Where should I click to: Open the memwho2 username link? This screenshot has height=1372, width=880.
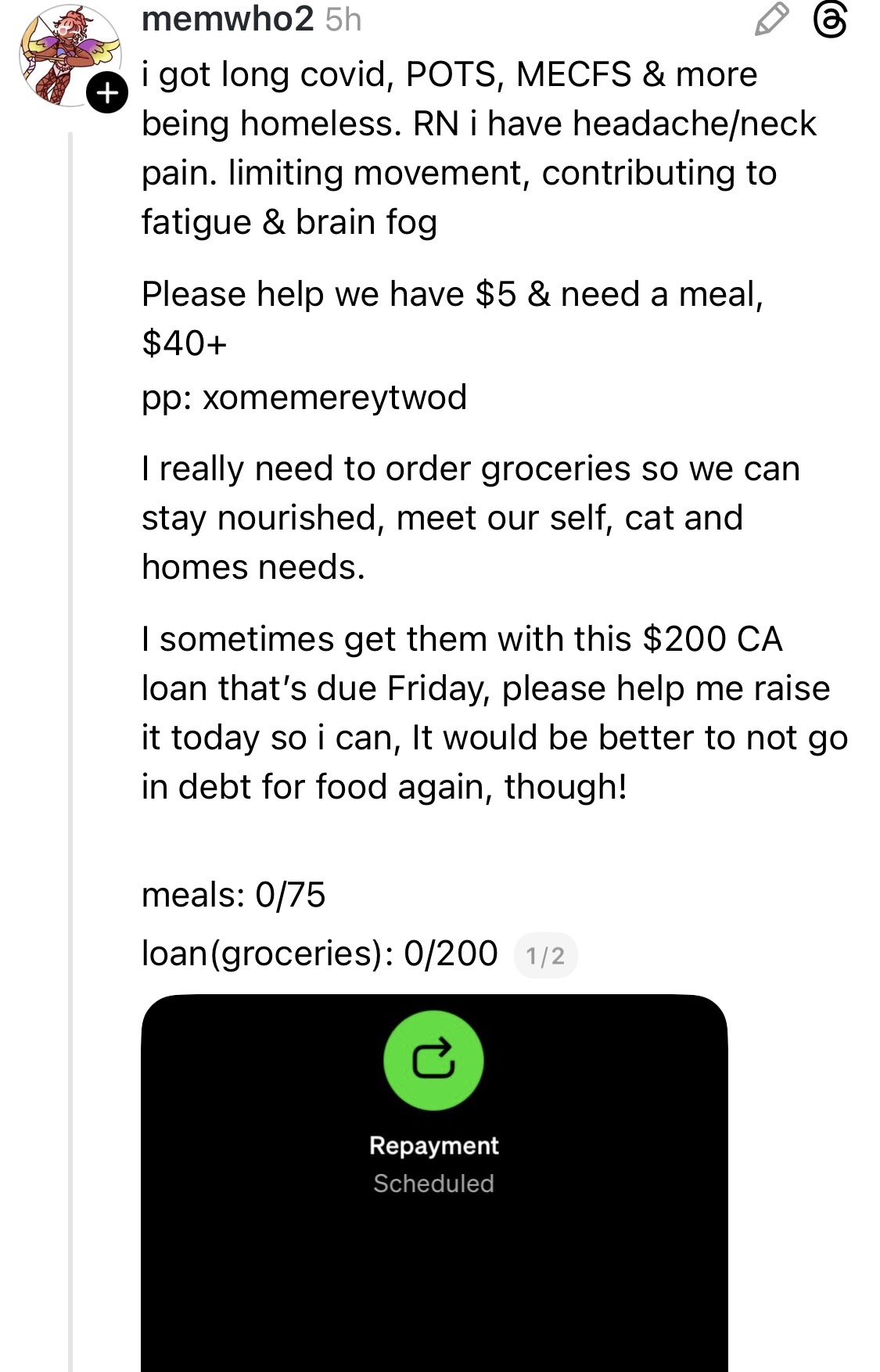(x=228, y=20)
